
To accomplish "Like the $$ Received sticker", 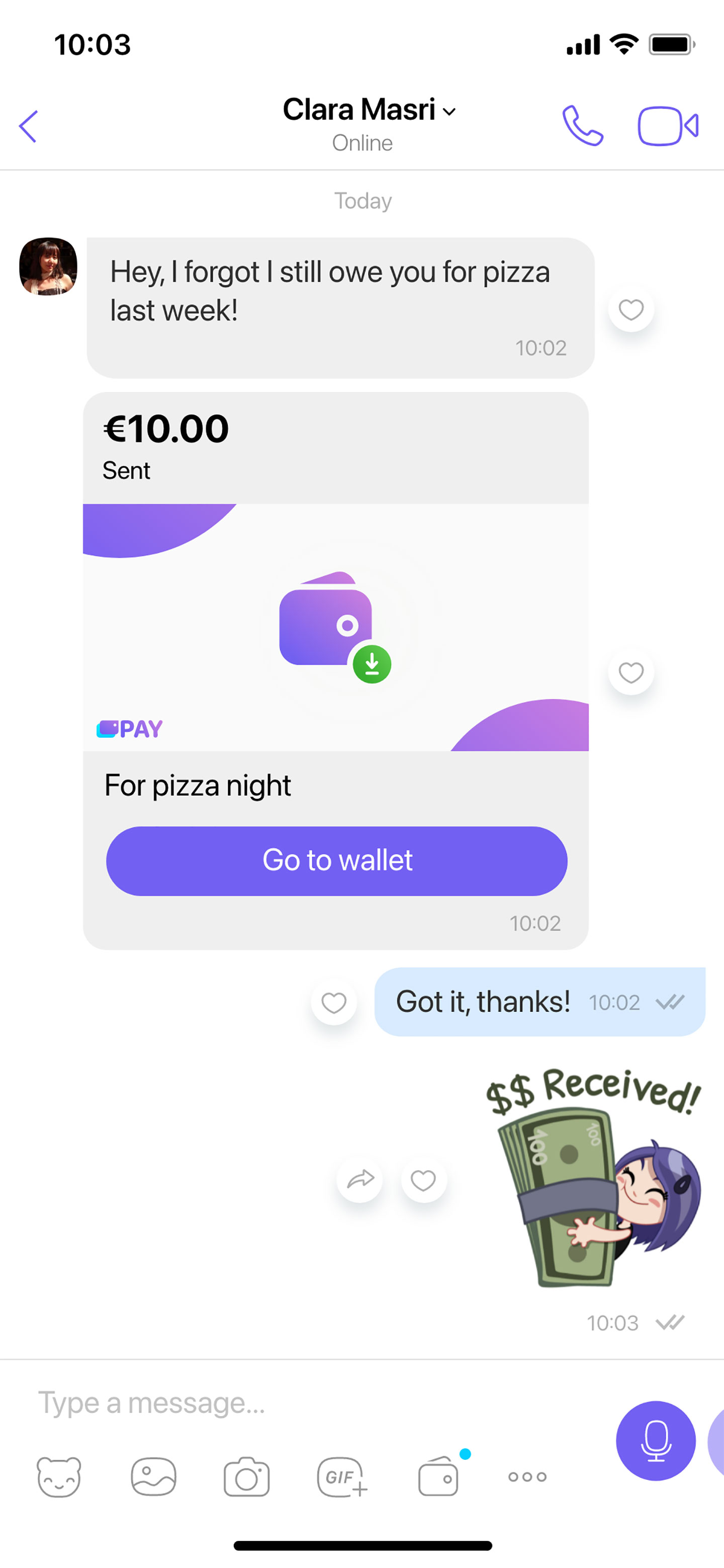I will (x=423, y=1180).
